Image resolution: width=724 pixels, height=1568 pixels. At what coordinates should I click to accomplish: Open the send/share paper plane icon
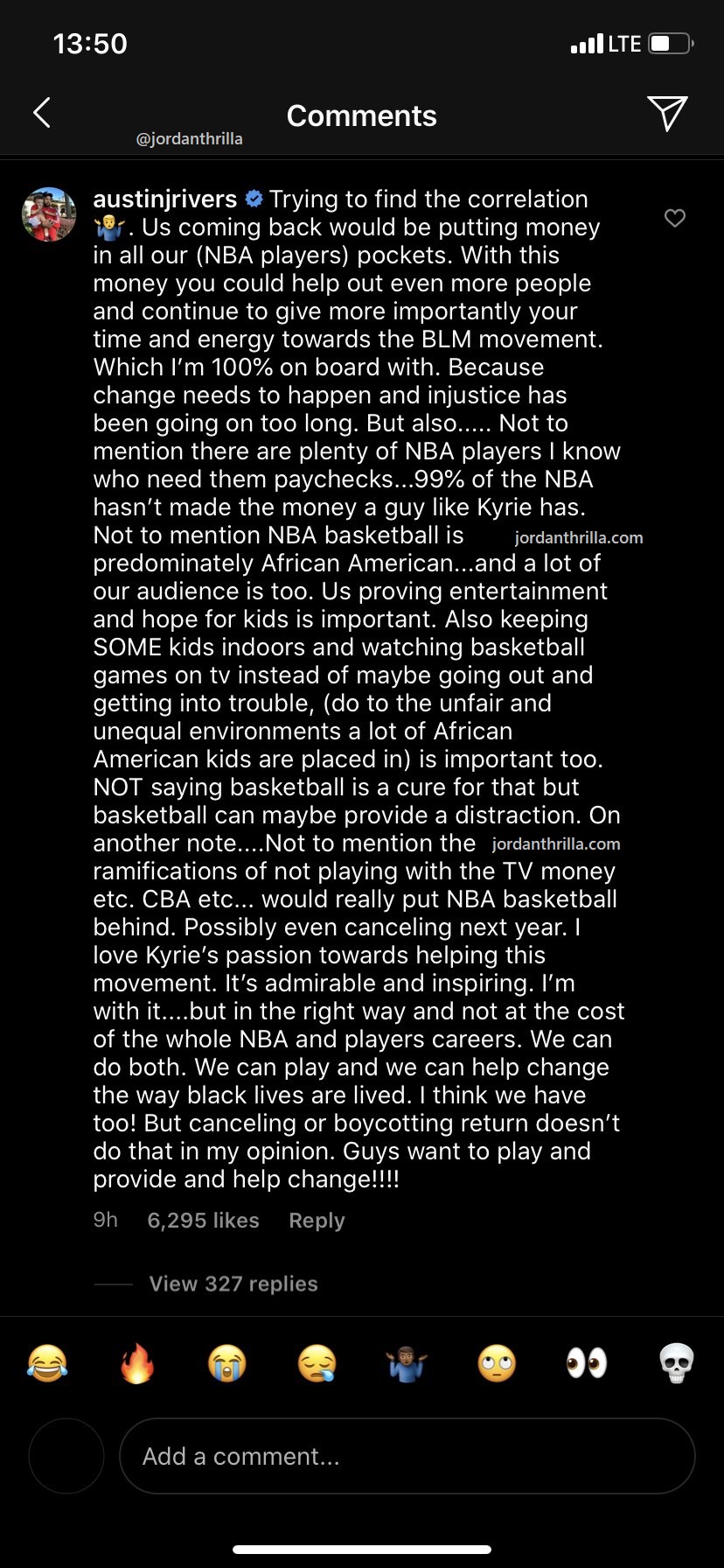[x=667, y=113]
